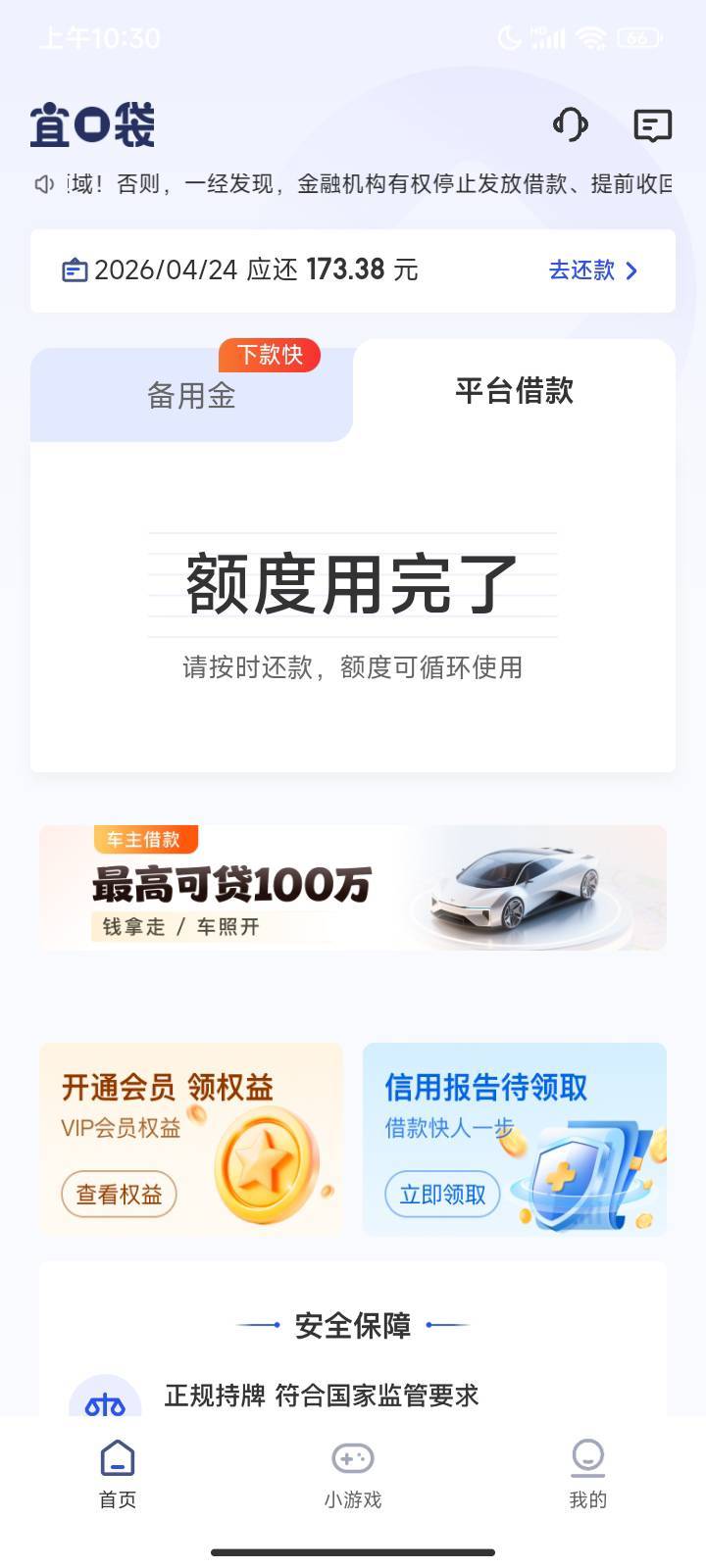Switch to the 备用金 tab

[x=191, y=395]
